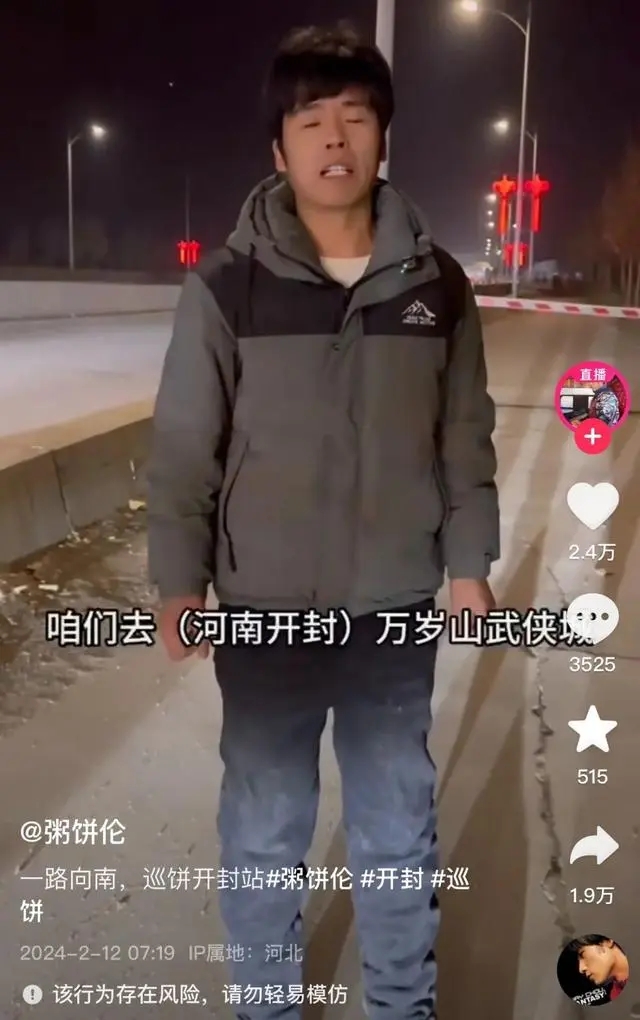Follow the creator with the plus button
640x1020 pixels.
592,437
